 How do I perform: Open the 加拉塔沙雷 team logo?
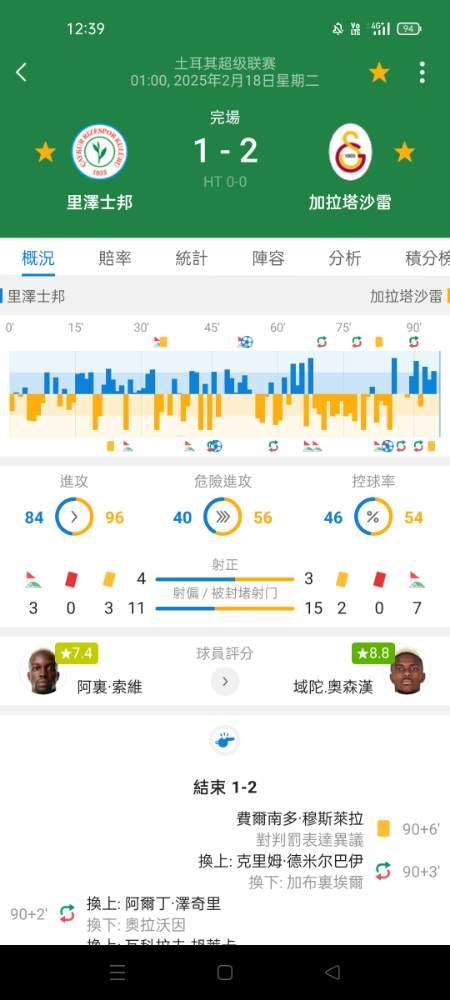(x=350, y=153)
